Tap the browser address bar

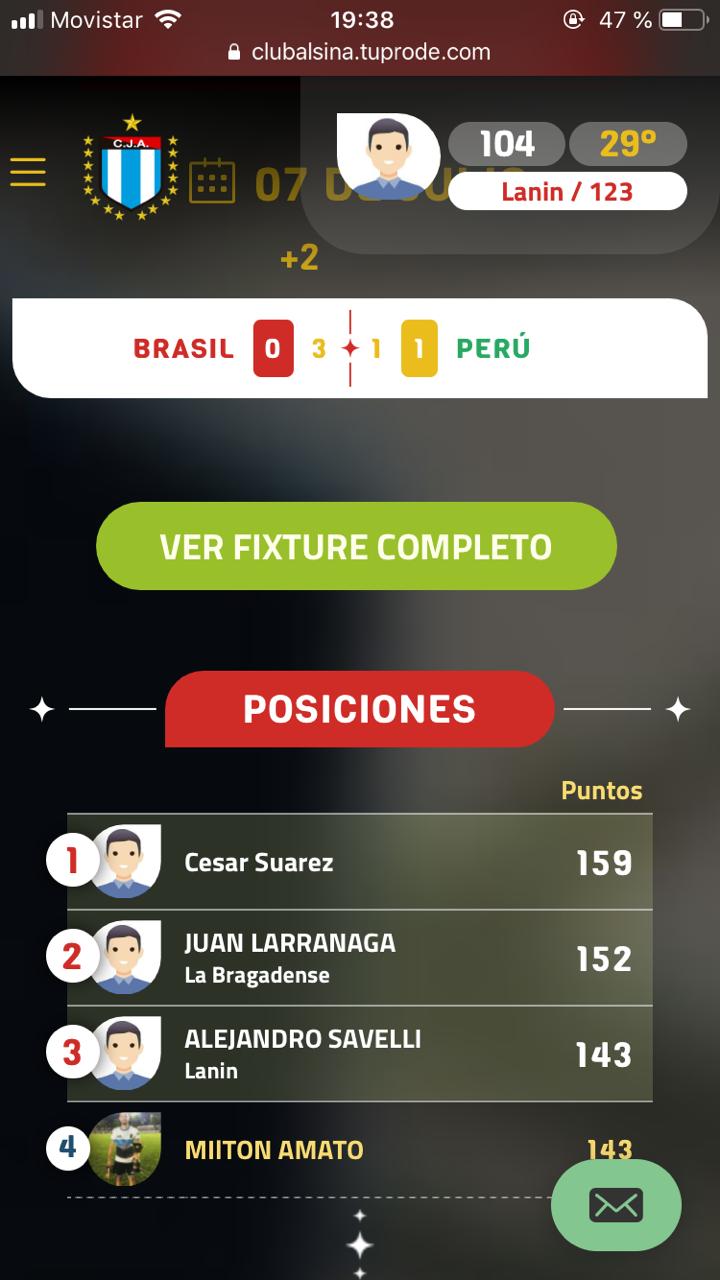[x=360, y=52]
